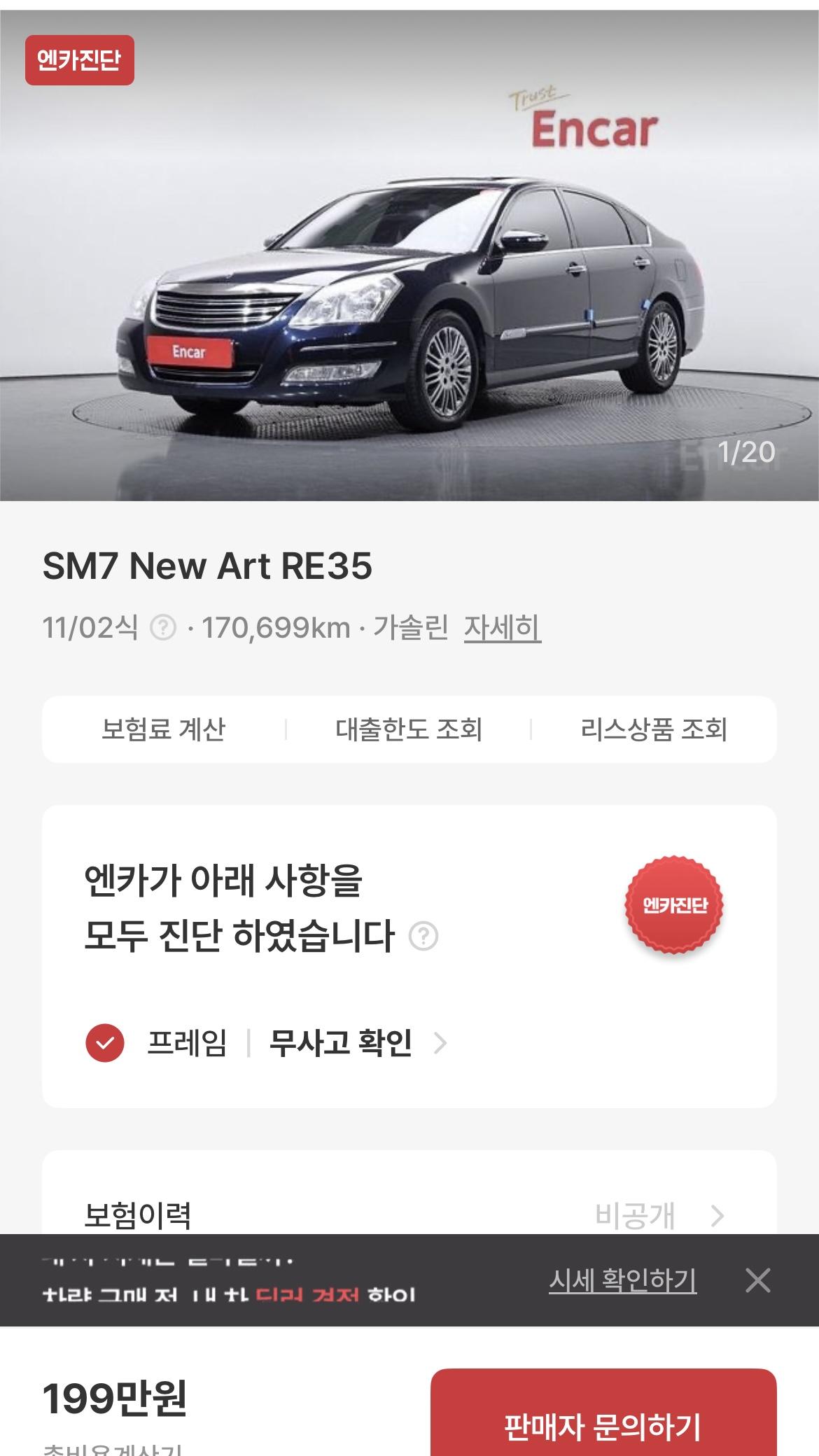The width and height of the screenshot is (819, 1456).
Task: Tap the 시세 확인하기 link
Action: [x=622, y=1280]
